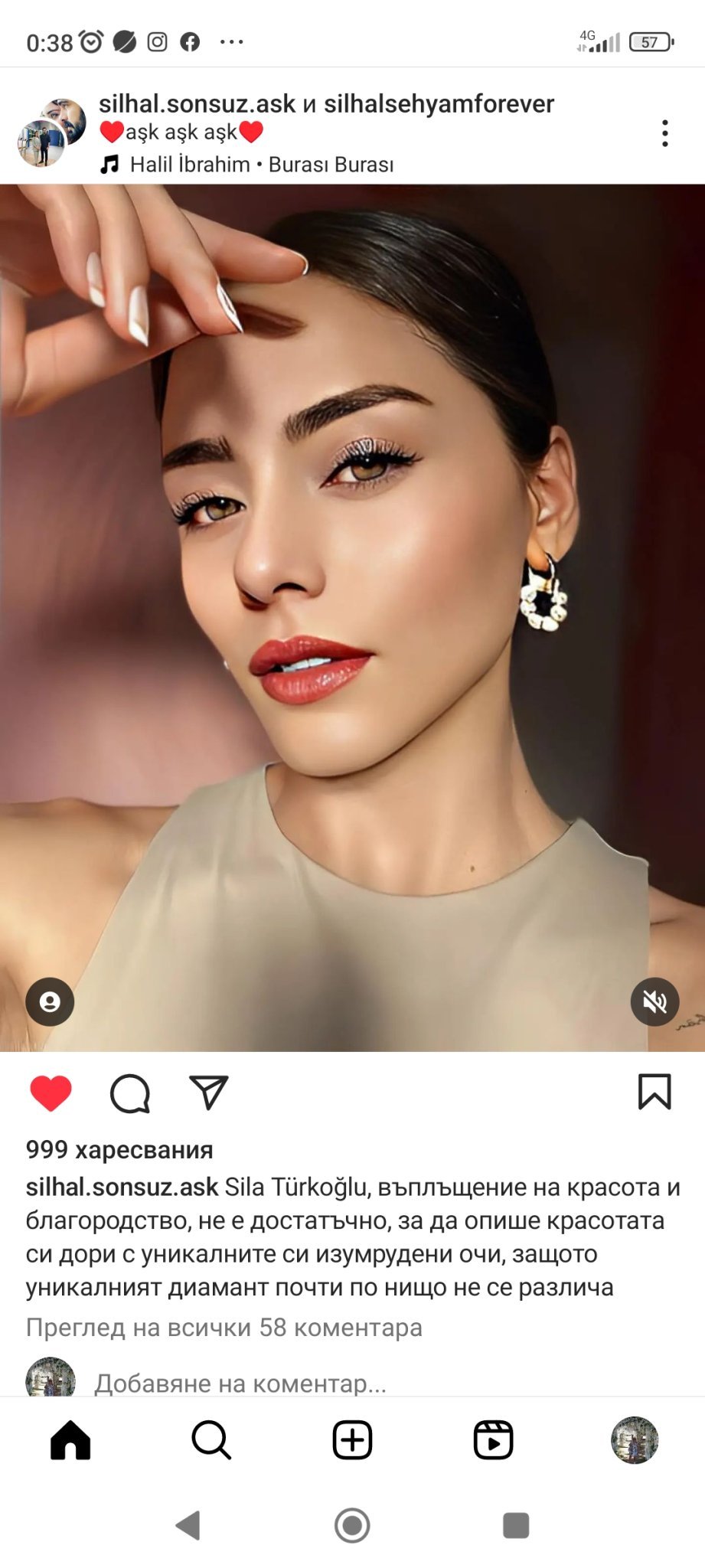Unmute the reel sound

654,1001
